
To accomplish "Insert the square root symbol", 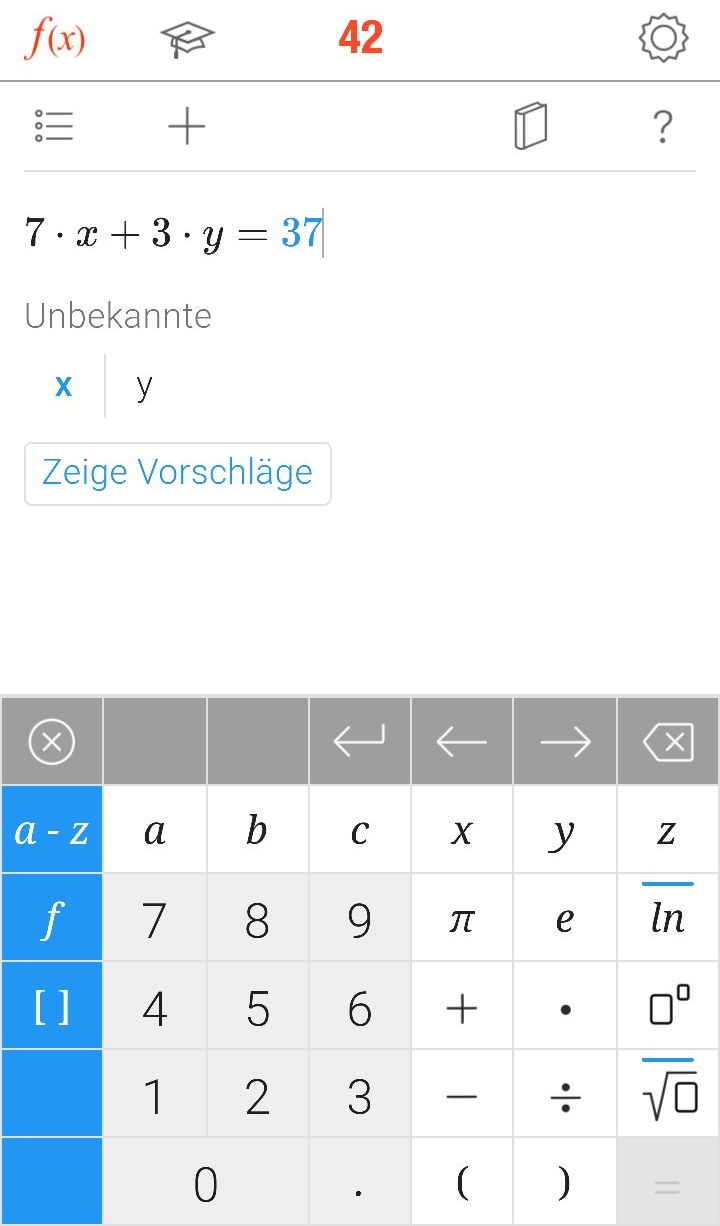I will [667, 1094].
